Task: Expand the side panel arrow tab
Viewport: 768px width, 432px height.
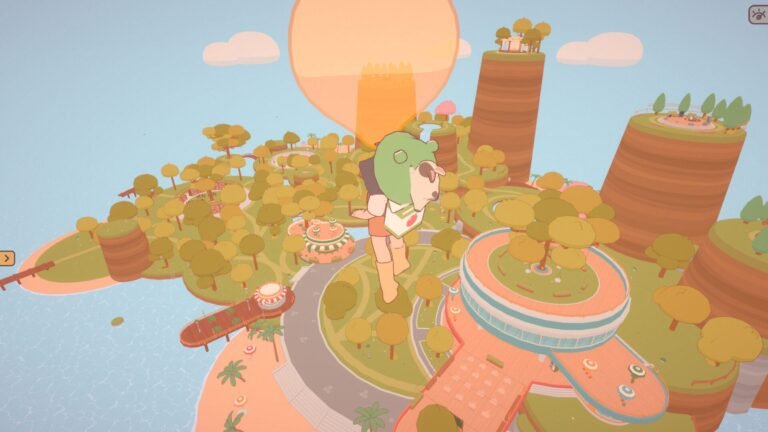Action: coord(6,258)
